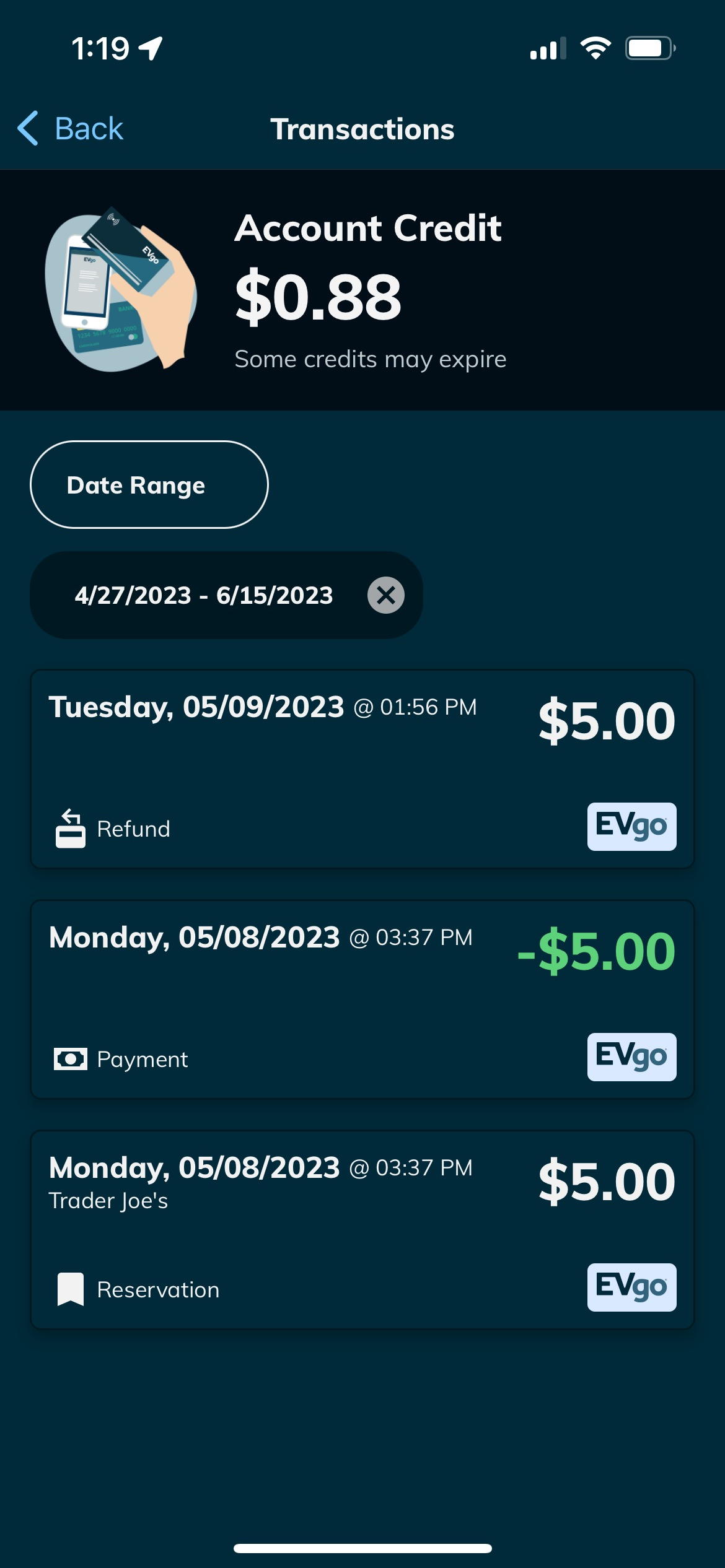Tap the cash Payment icon on the May 8 card
The height and width of the screenshot is (1568, 725).
[x=71, y=1058]
